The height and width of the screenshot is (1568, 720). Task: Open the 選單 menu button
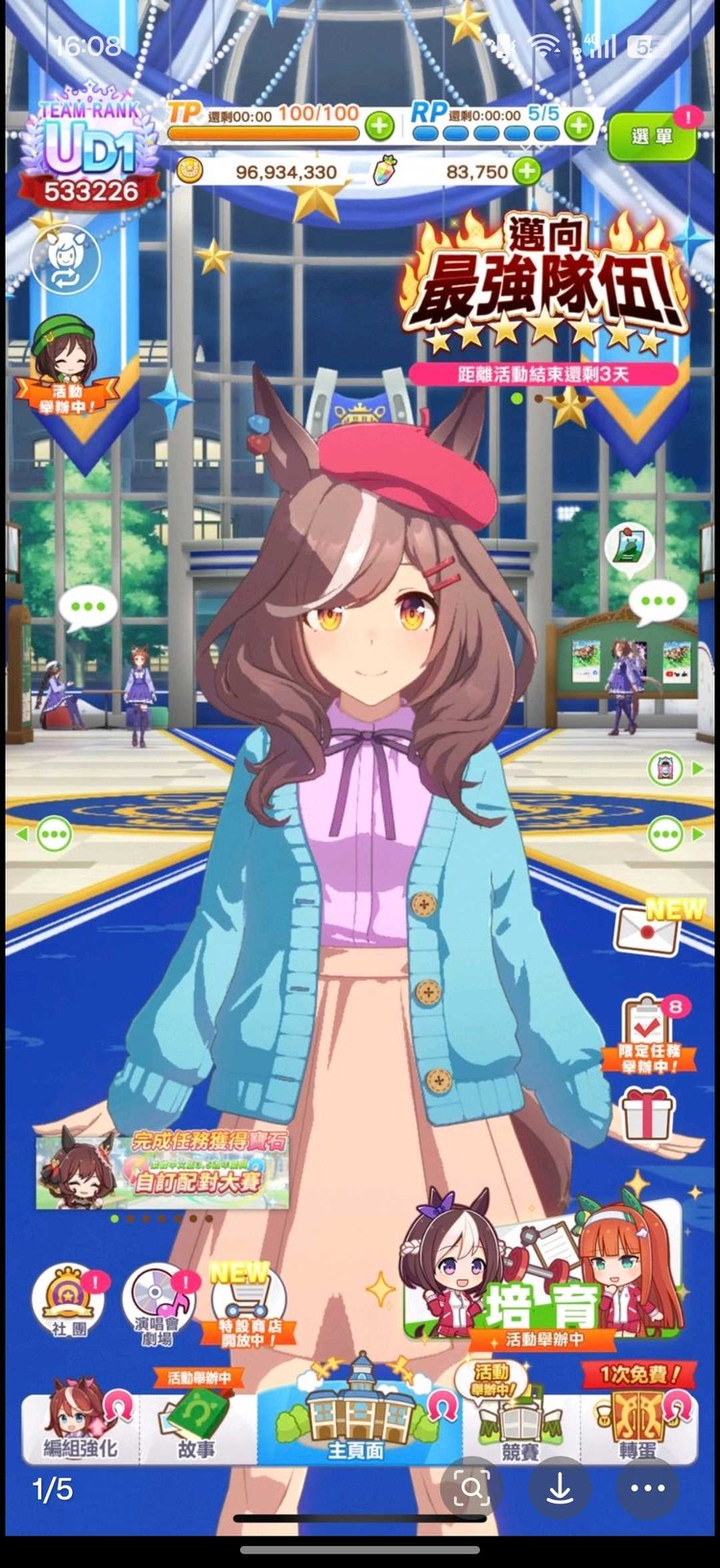(x=652, y=136)
